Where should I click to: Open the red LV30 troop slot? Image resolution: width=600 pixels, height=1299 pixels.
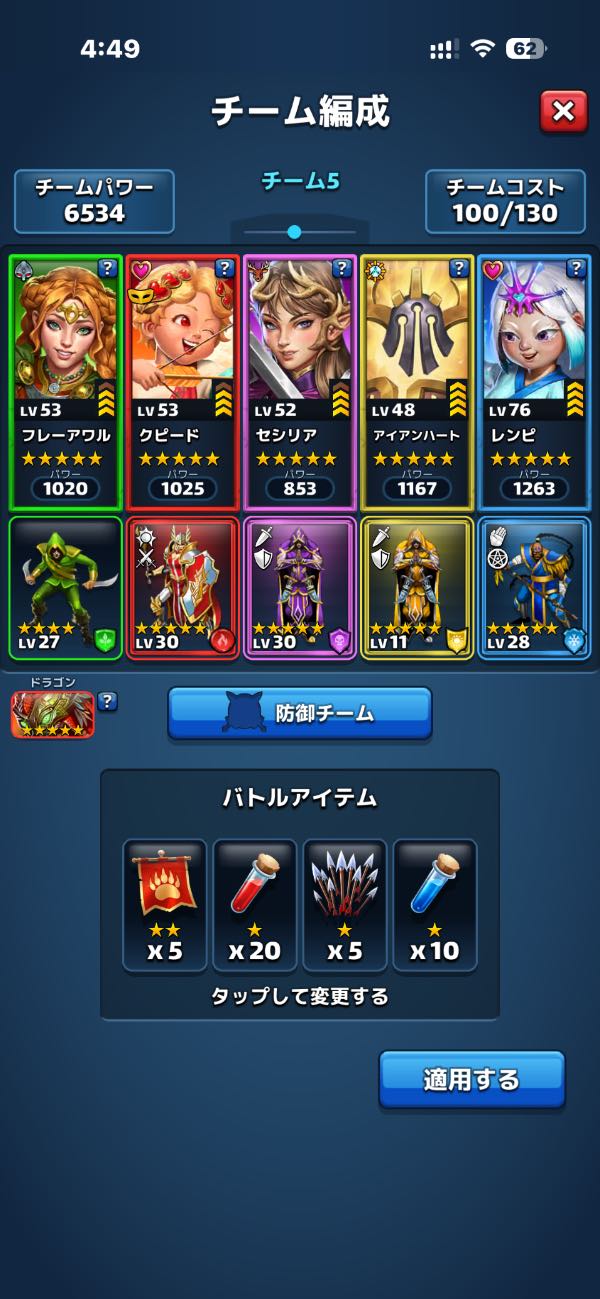(182, 588)
